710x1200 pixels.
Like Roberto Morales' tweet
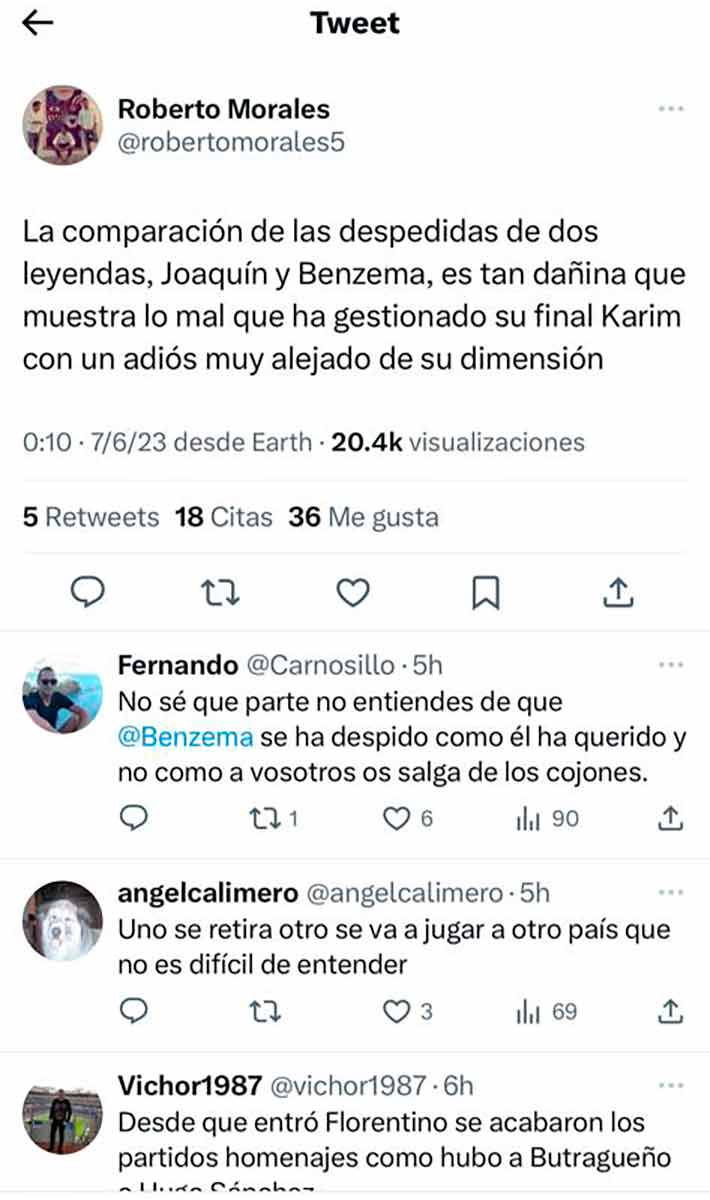click(x=352, y=594)
